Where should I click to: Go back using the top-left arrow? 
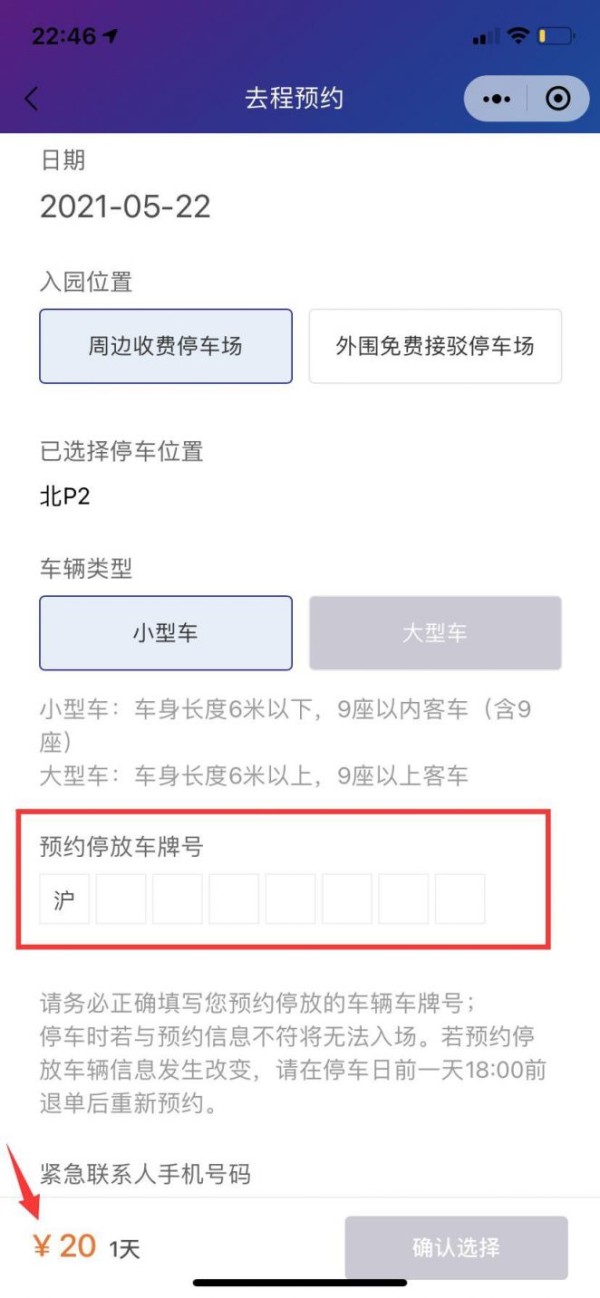[x=32, y=99]
